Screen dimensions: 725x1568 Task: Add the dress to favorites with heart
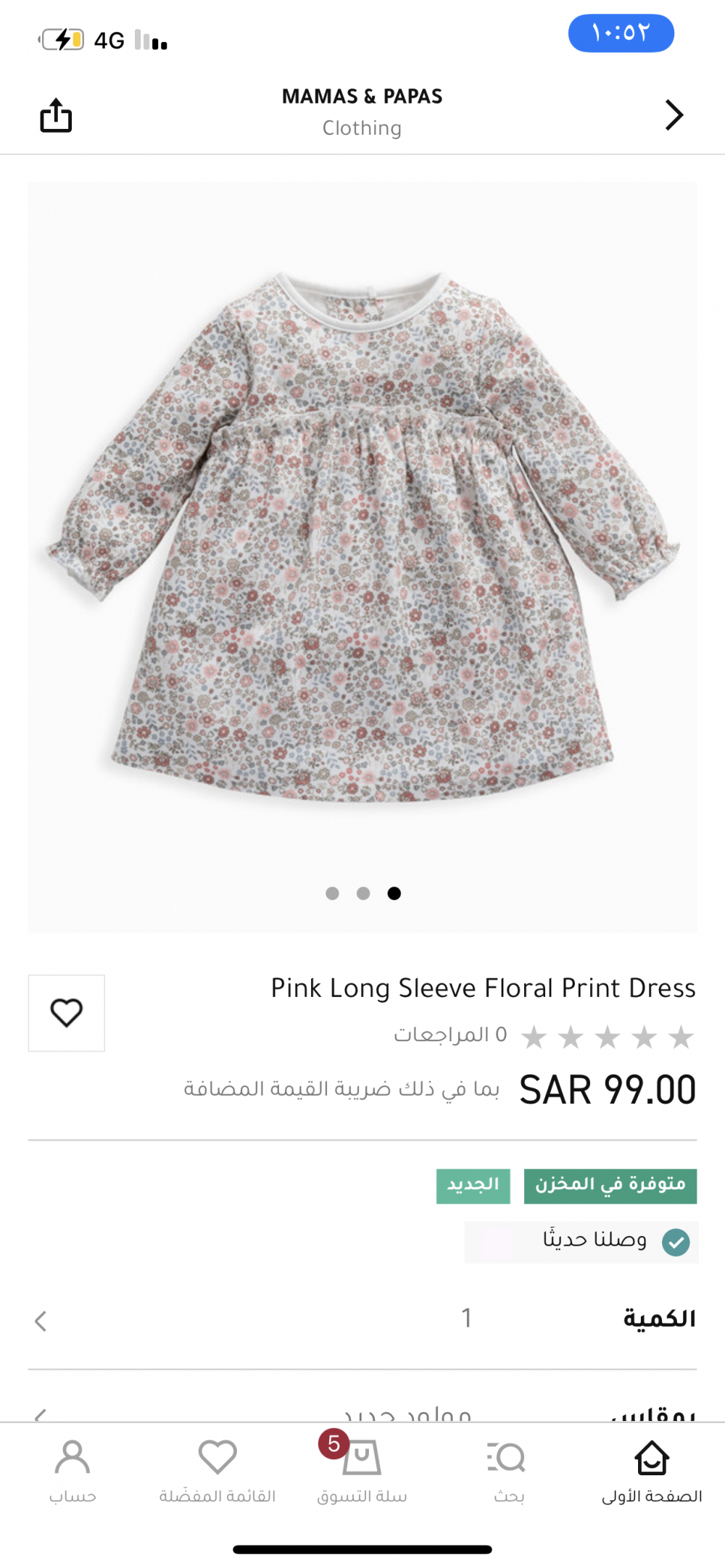coord(66,1013)
